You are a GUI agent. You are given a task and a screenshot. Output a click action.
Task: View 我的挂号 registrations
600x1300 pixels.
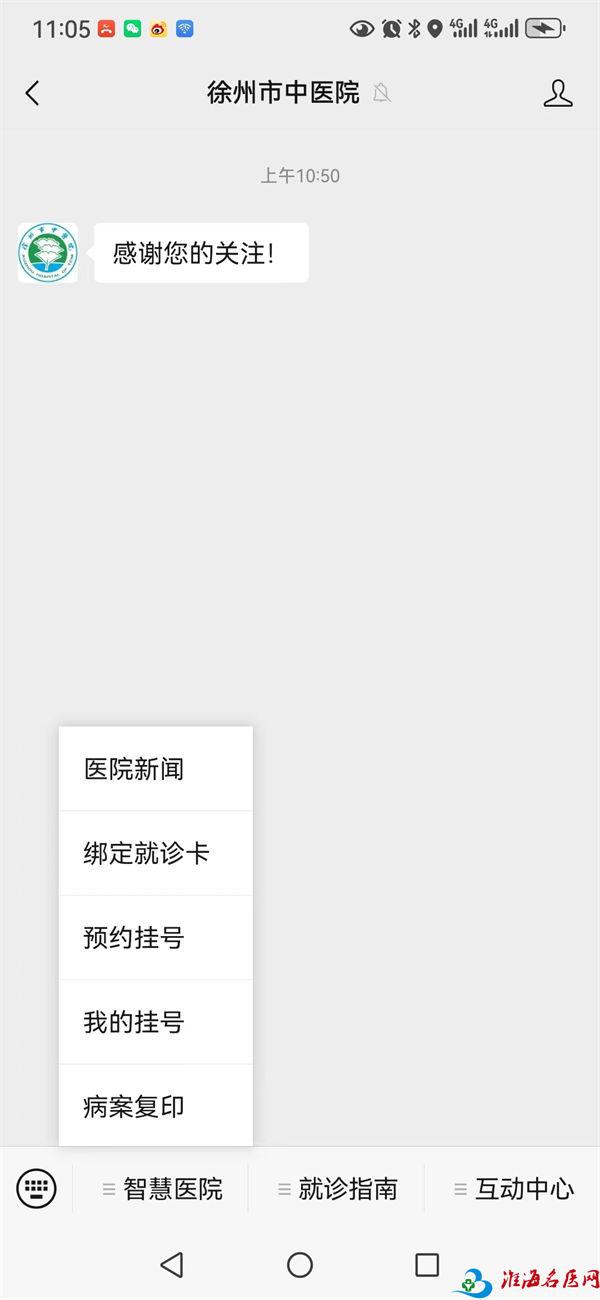coord(155,1022)
